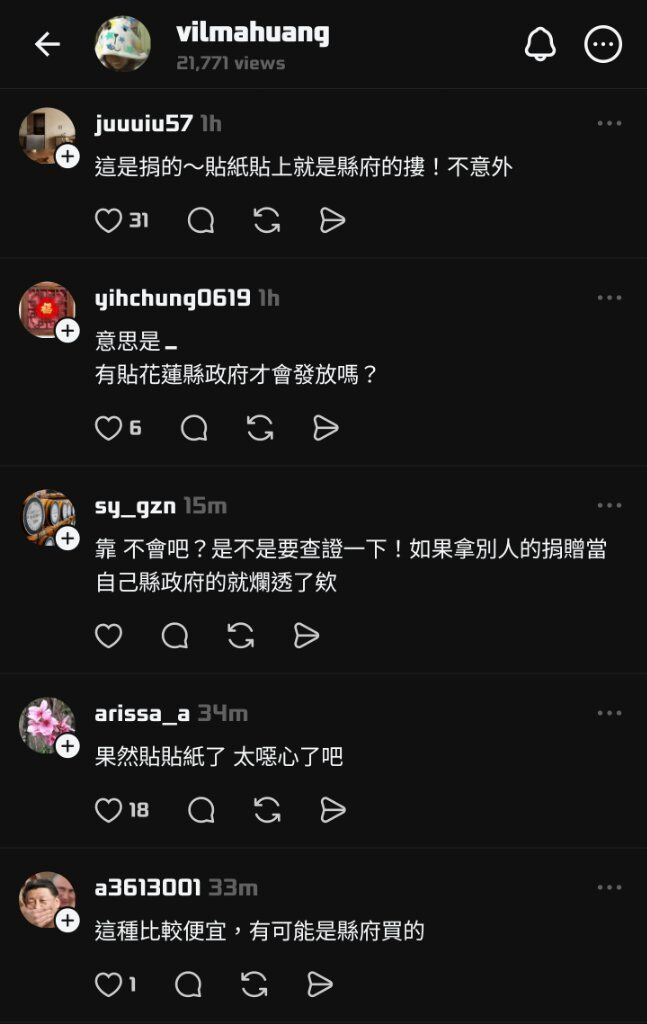Open the arissa_a username

point(142,714)
